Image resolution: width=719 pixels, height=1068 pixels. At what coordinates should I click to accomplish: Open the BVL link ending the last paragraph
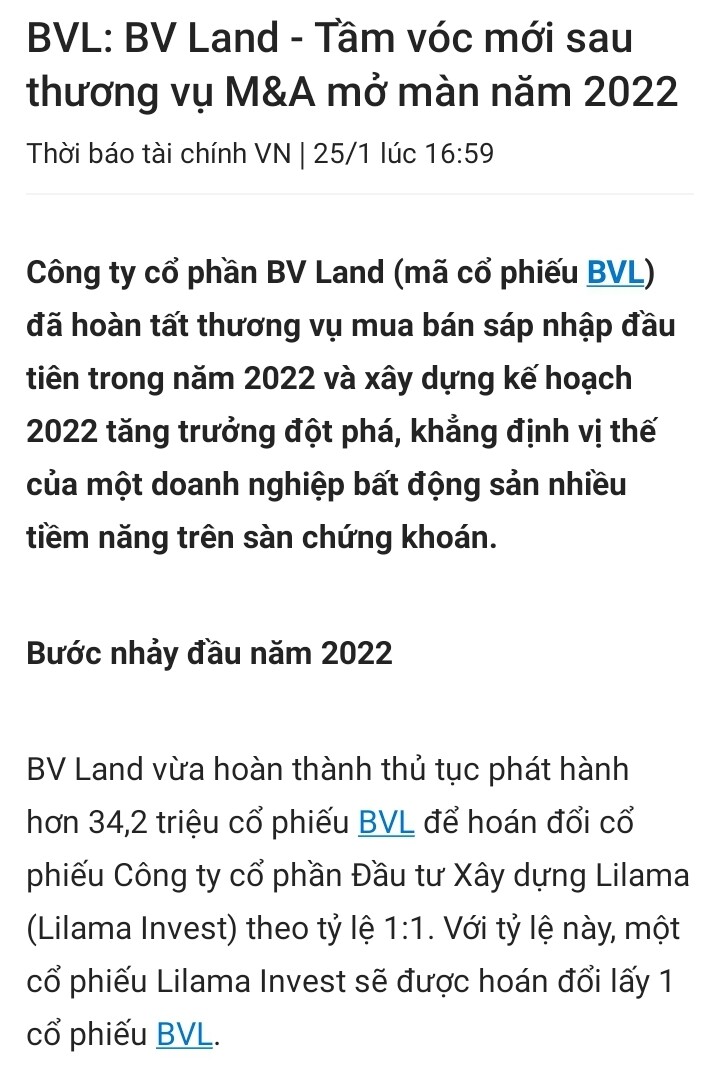pyautogui.click(x=184, y=1035)
